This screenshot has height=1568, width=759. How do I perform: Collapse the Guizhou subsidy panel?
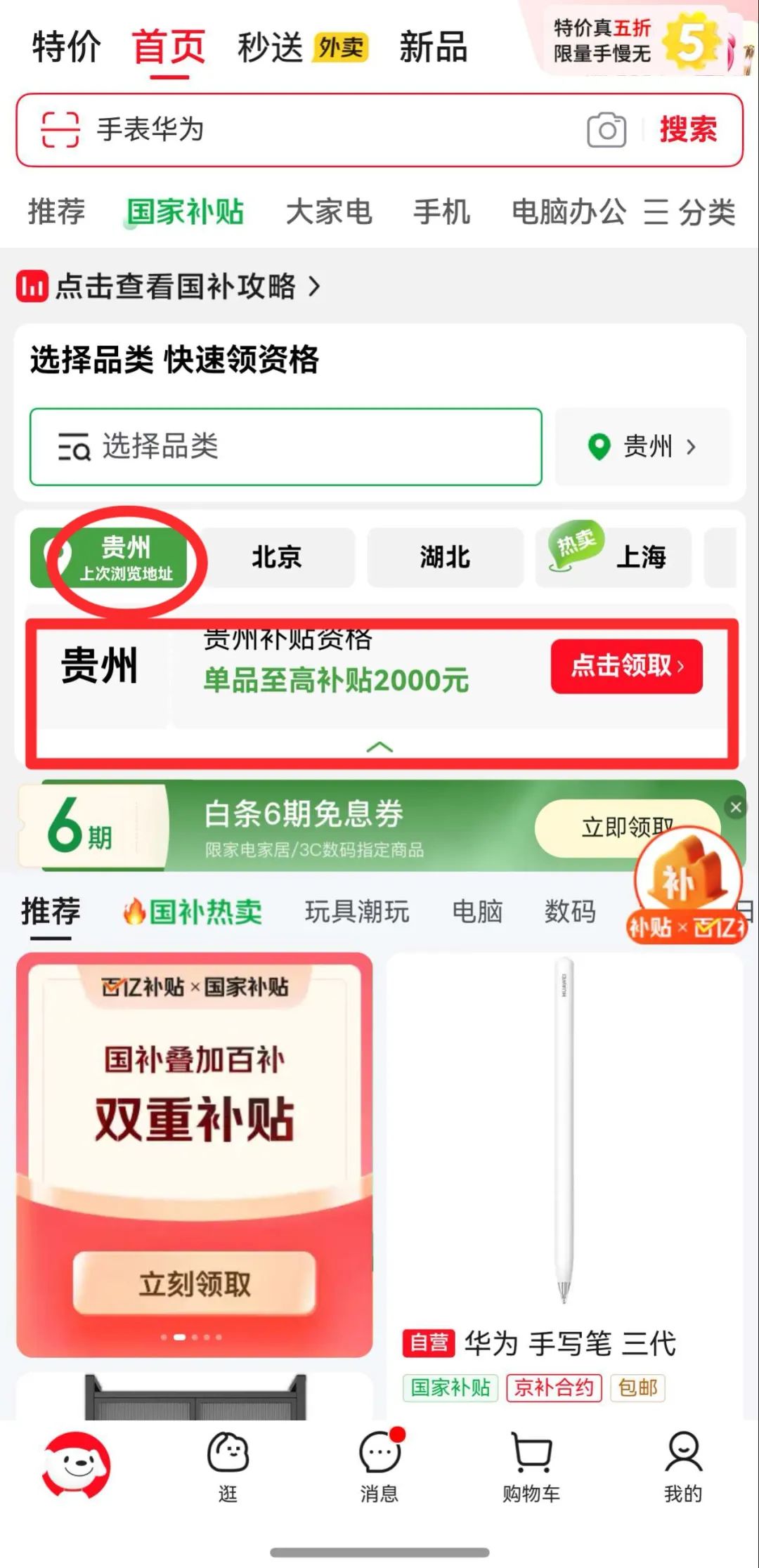[x=379, y=747]
